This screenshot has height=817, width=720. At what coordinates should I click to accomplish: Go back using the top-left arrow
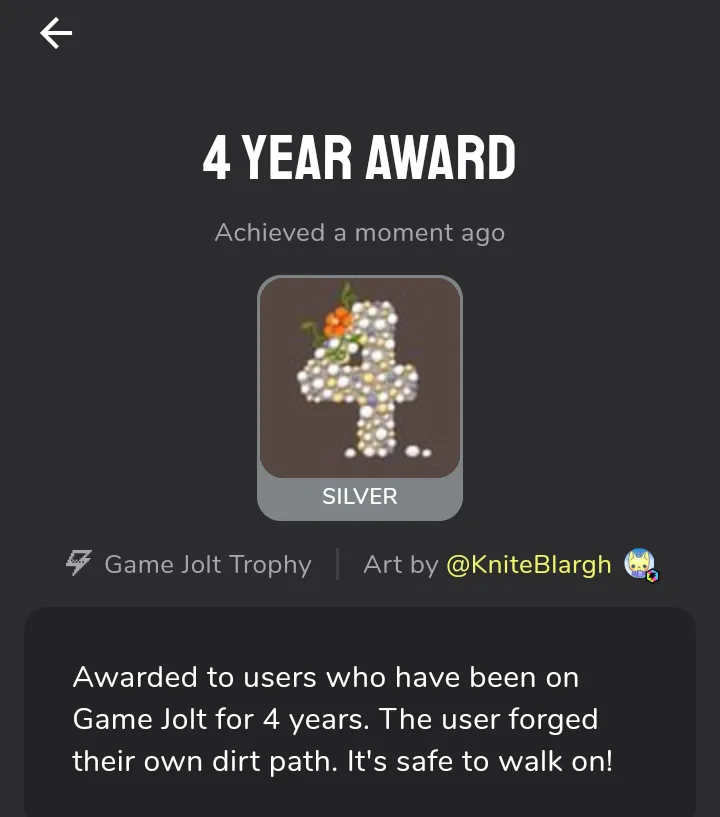[56, 34]
